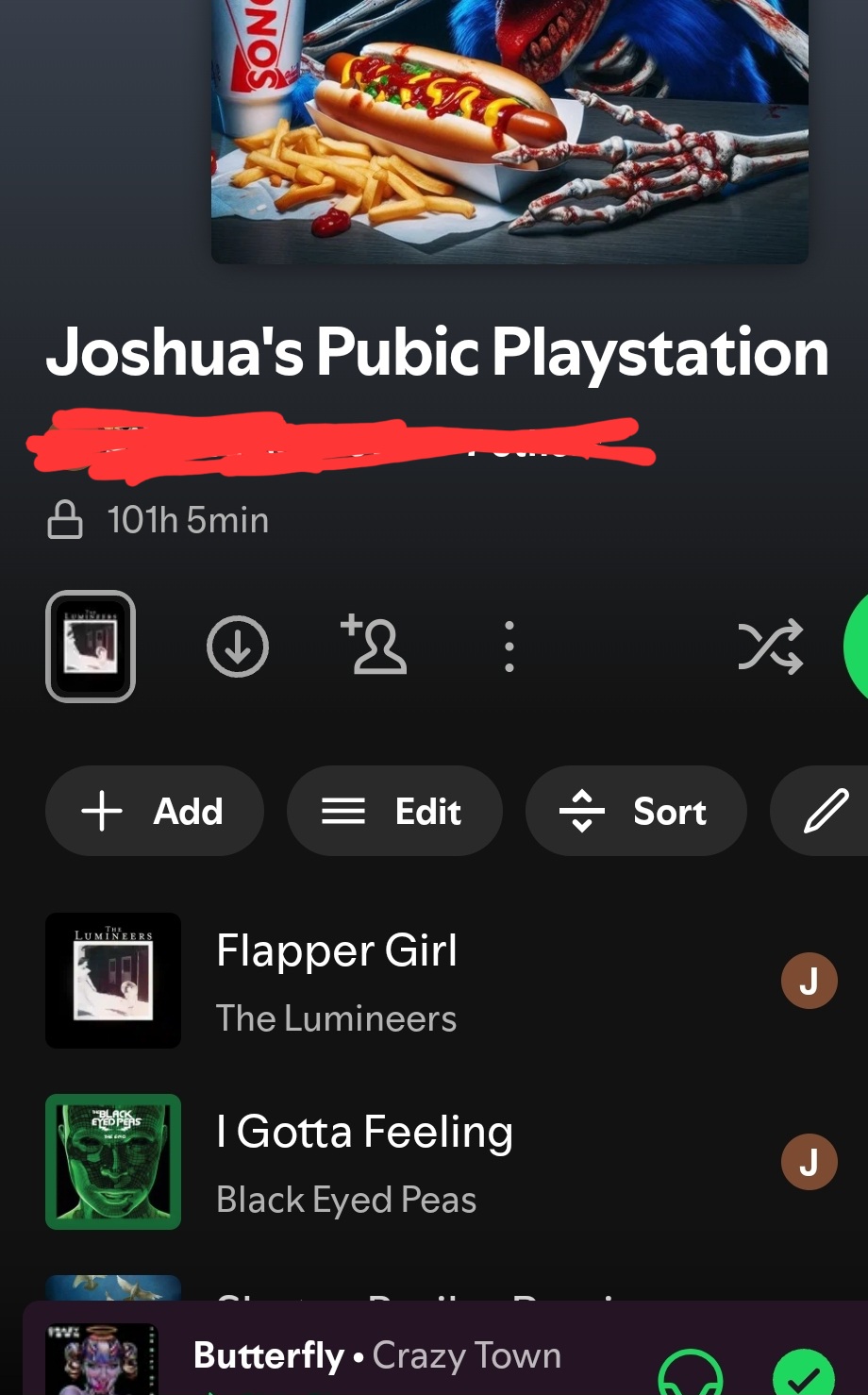The width and height of the screenshot is (868, 1395).
Task: Invite collaborators to the playlist
Action: (376, 646)
